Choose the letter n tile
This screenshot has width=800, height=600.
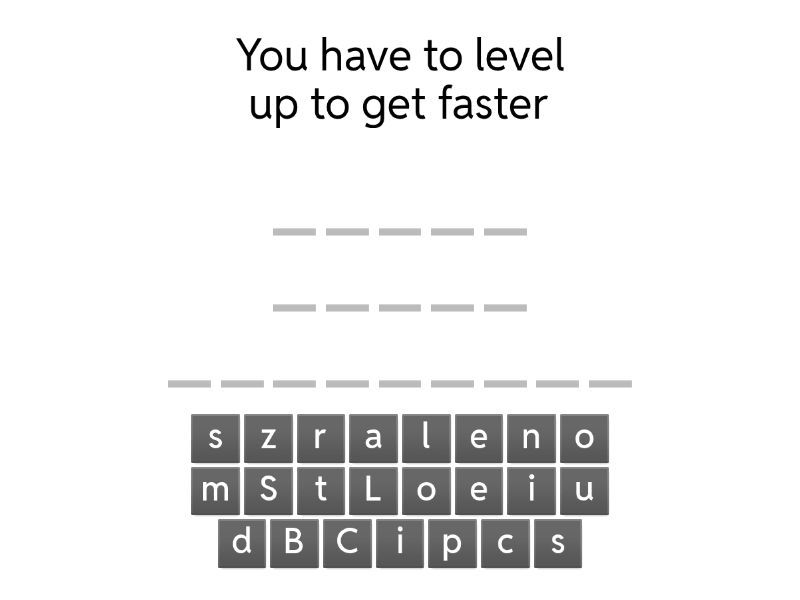click(531, 438)
